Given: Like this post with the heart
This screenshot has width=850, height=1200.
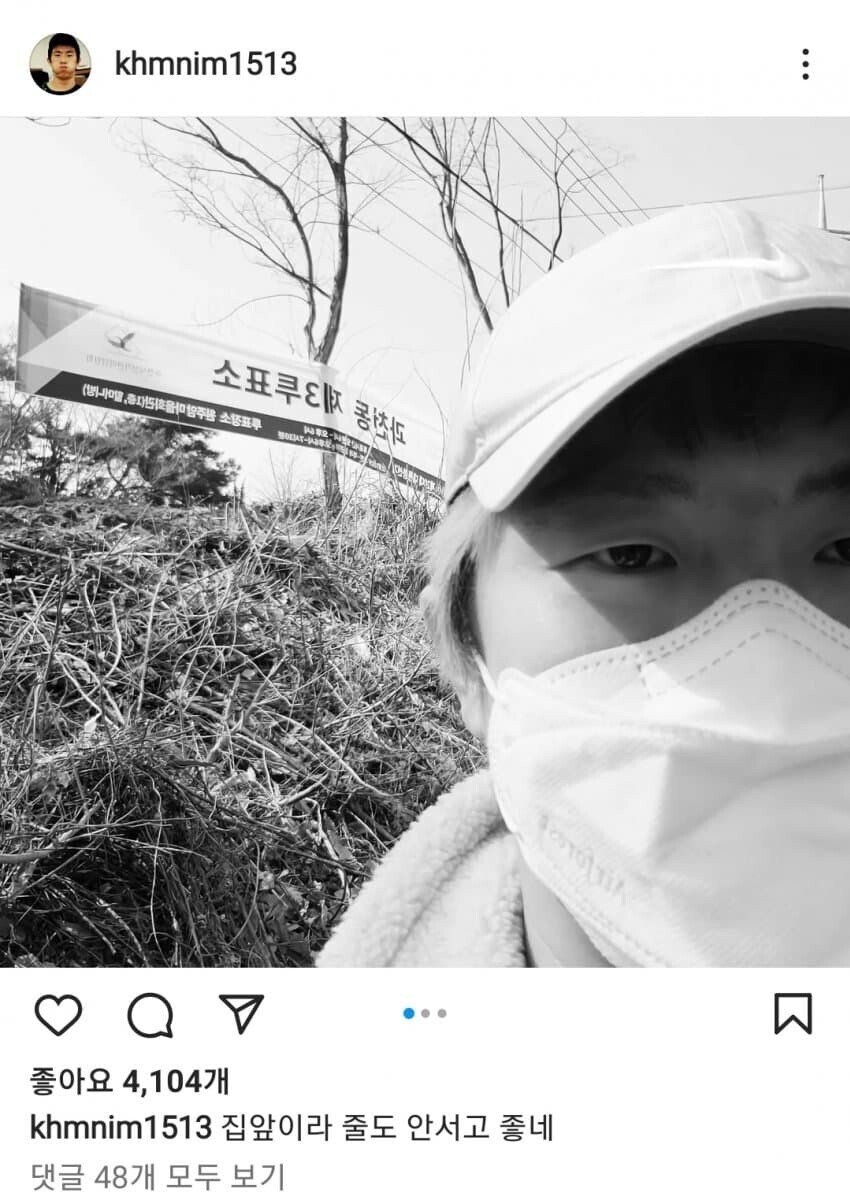Looking at the screenshot, I should pos(58,1015).
